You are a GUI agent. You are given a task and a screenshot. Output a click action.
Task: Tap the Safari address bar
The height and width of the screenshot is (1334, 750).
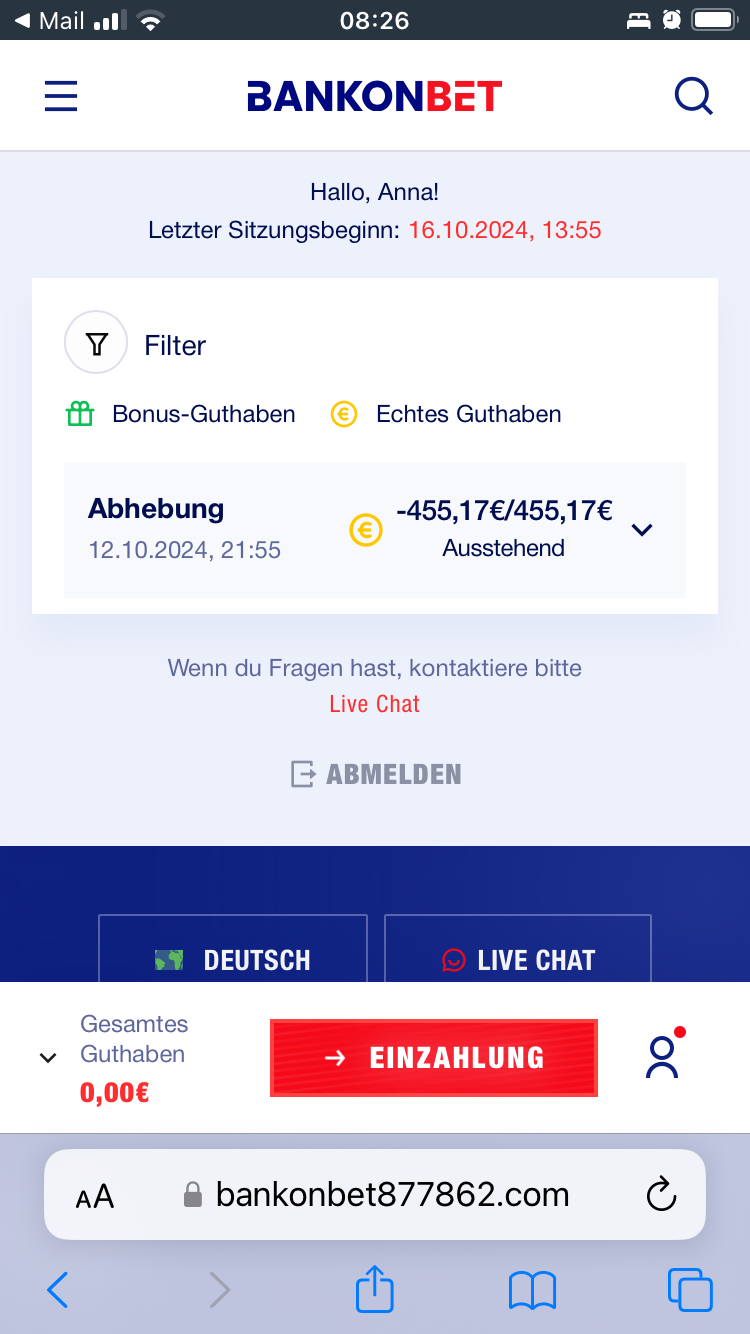coord(392,1195)
